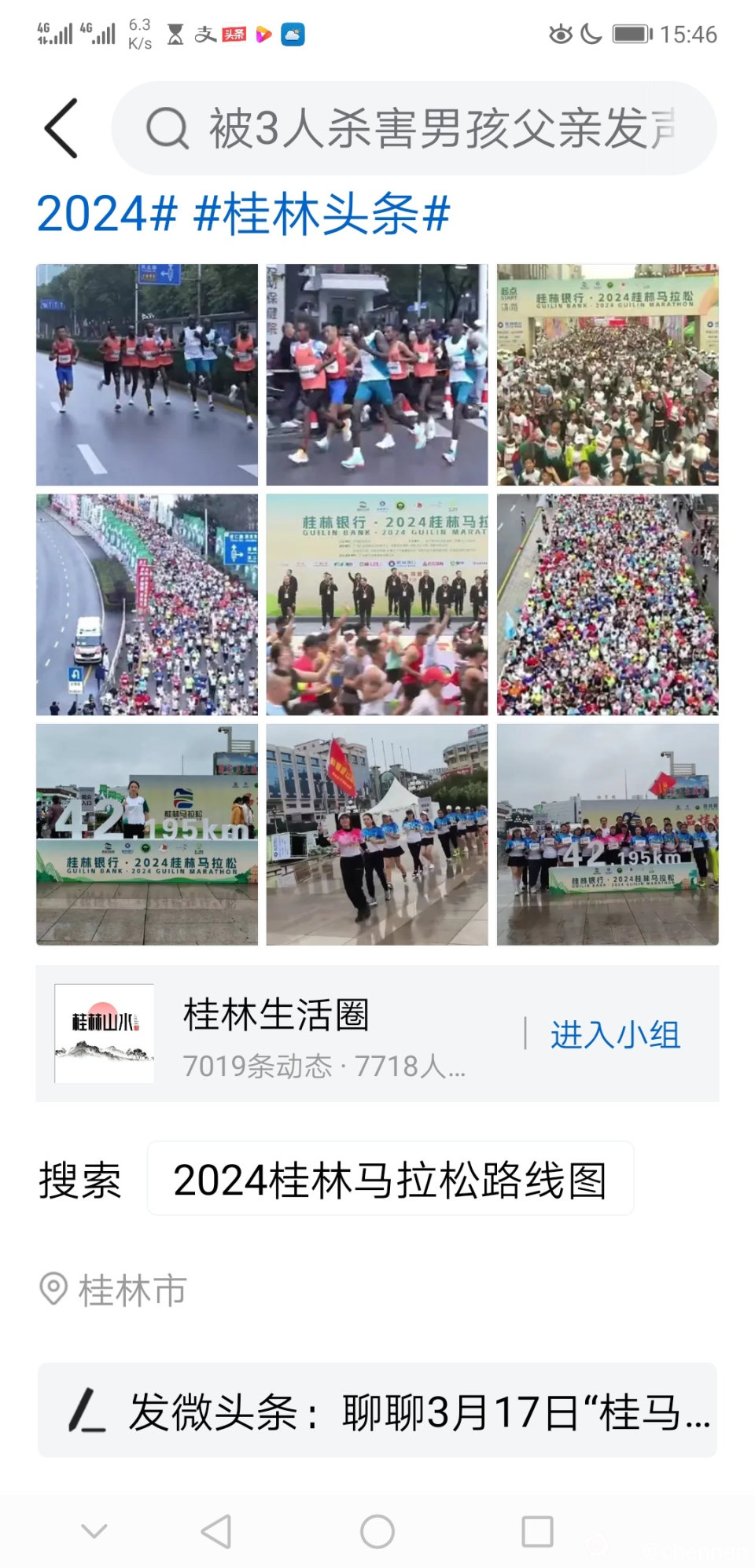Open the 桂林市 location tag
Screen dimensions: 755x1568
pyautogui.click(x=114, y=1290)
